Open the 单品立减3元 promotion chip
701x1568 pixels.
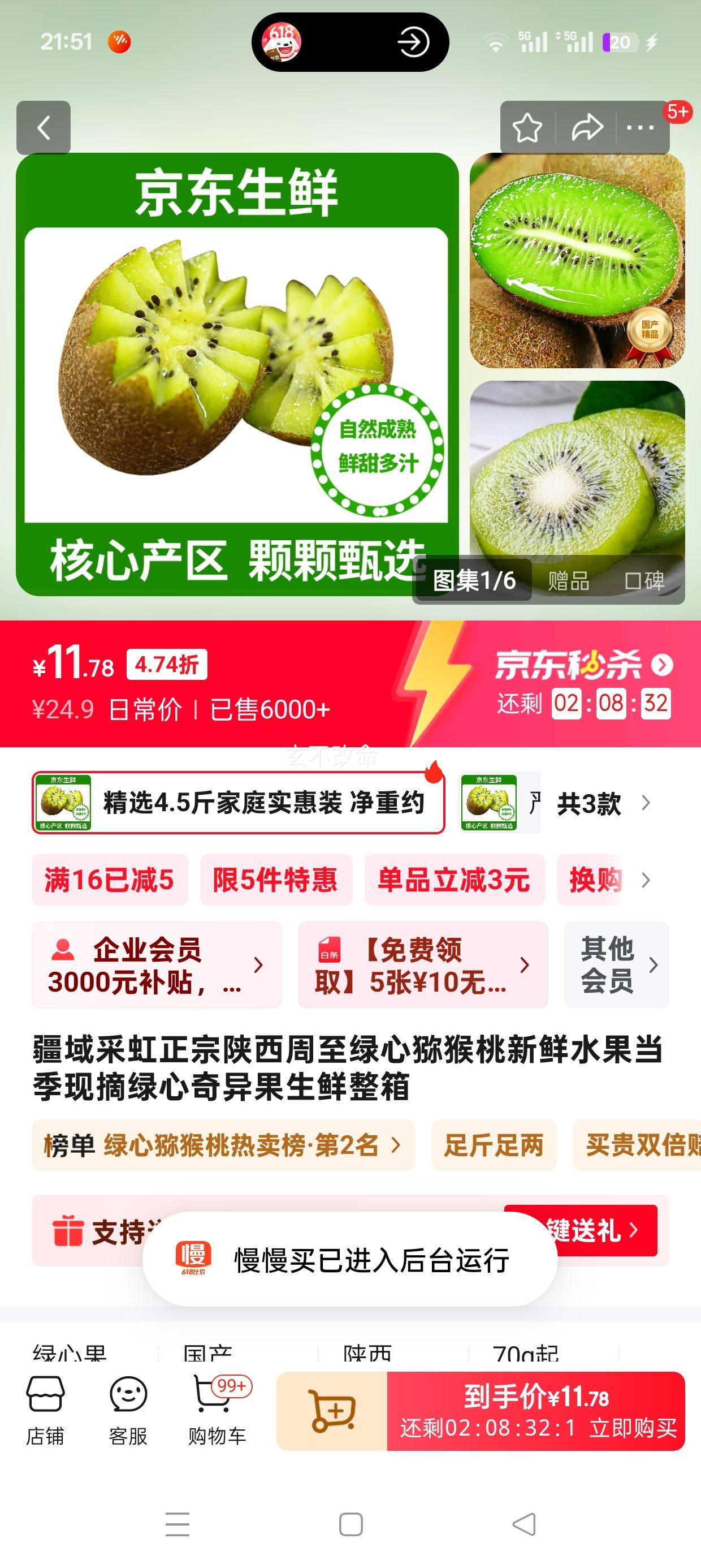[x=454, y=880]
